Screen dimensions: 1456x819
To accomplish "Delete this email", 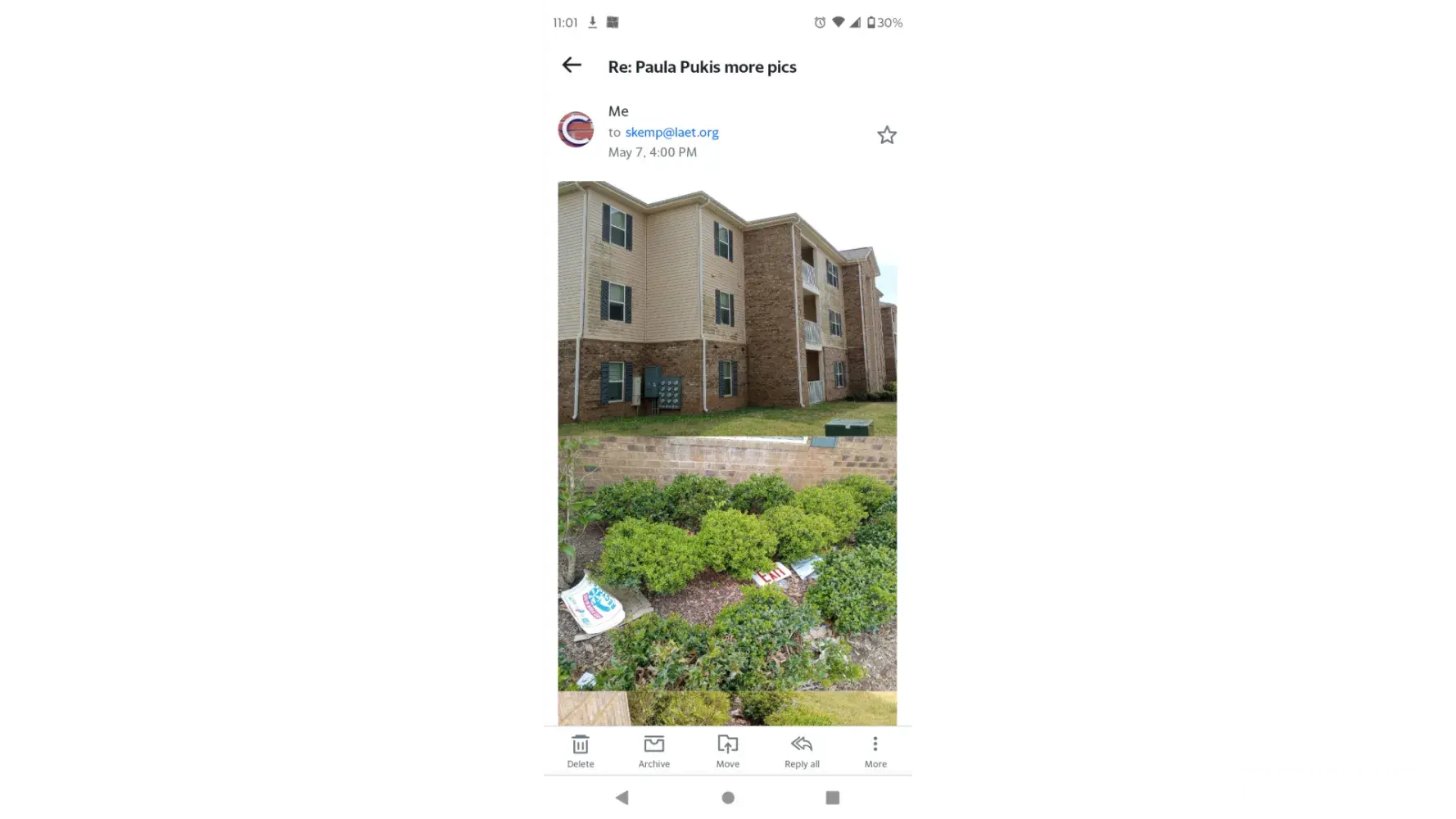I will [581, 750].
